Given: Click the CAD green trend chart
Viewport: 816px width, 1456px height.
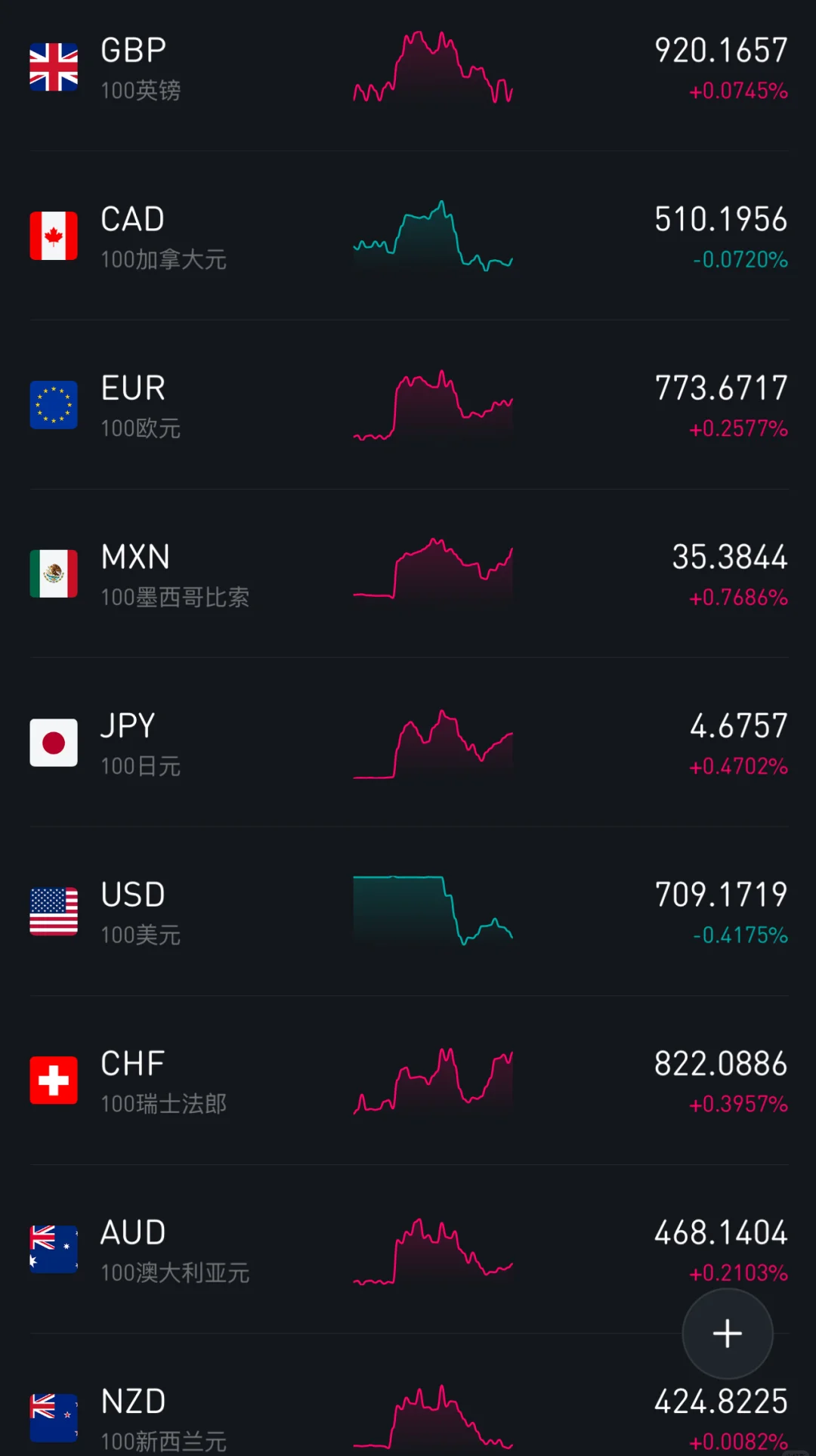Looking at the screenshot, I should [432, 236].
